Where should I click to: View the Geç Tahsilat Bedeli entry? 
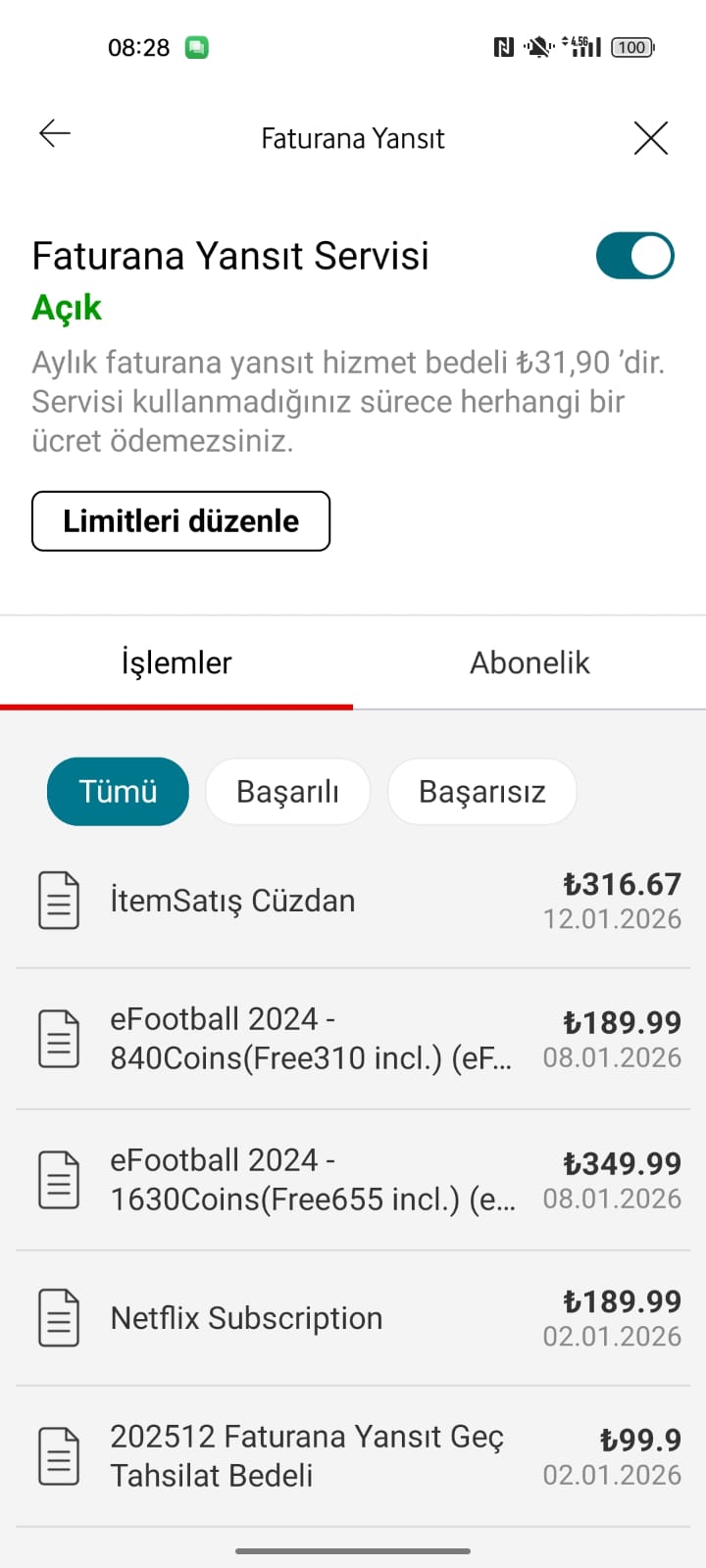click(353, 1456)
